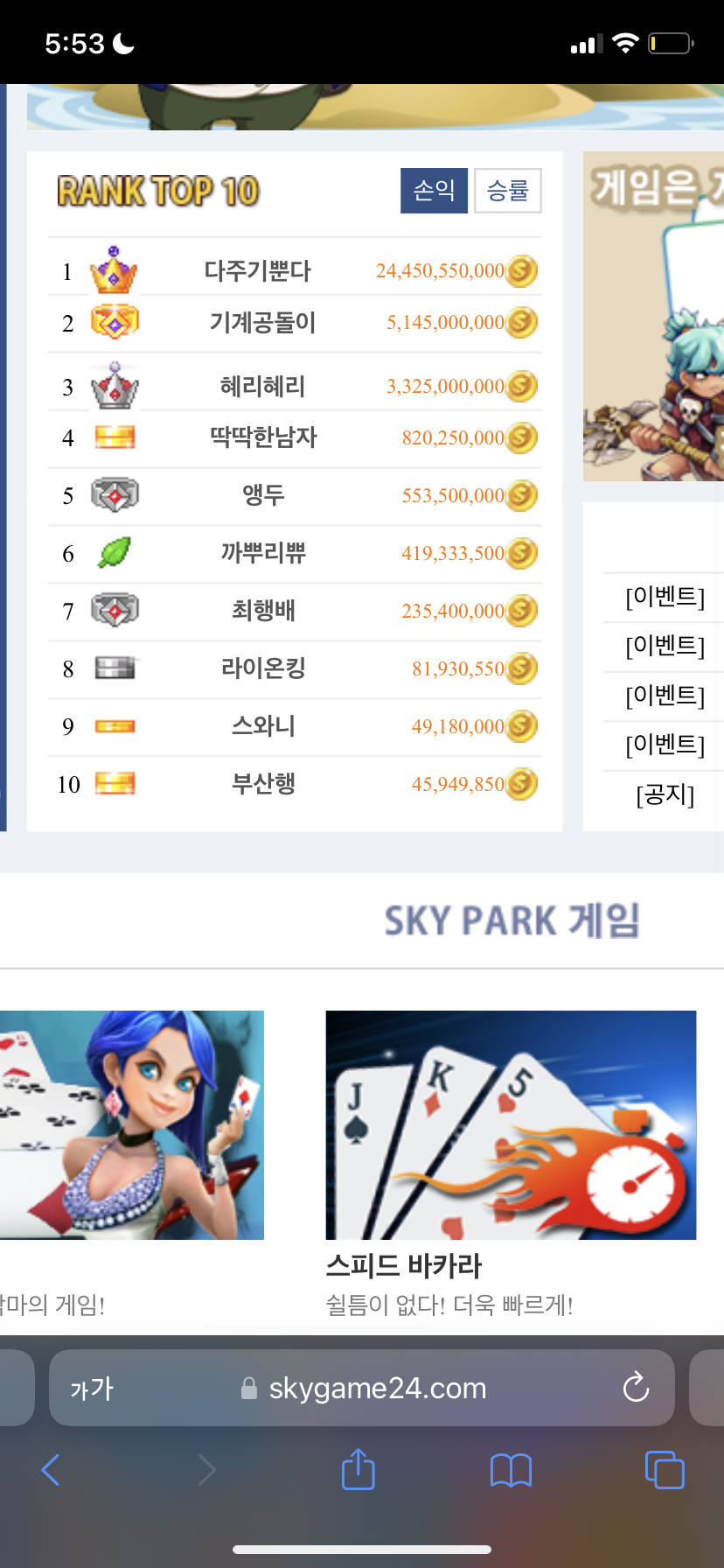Tap the skygame24.com address bar
Screen dimensions: 724x1568
(376, 1389)
